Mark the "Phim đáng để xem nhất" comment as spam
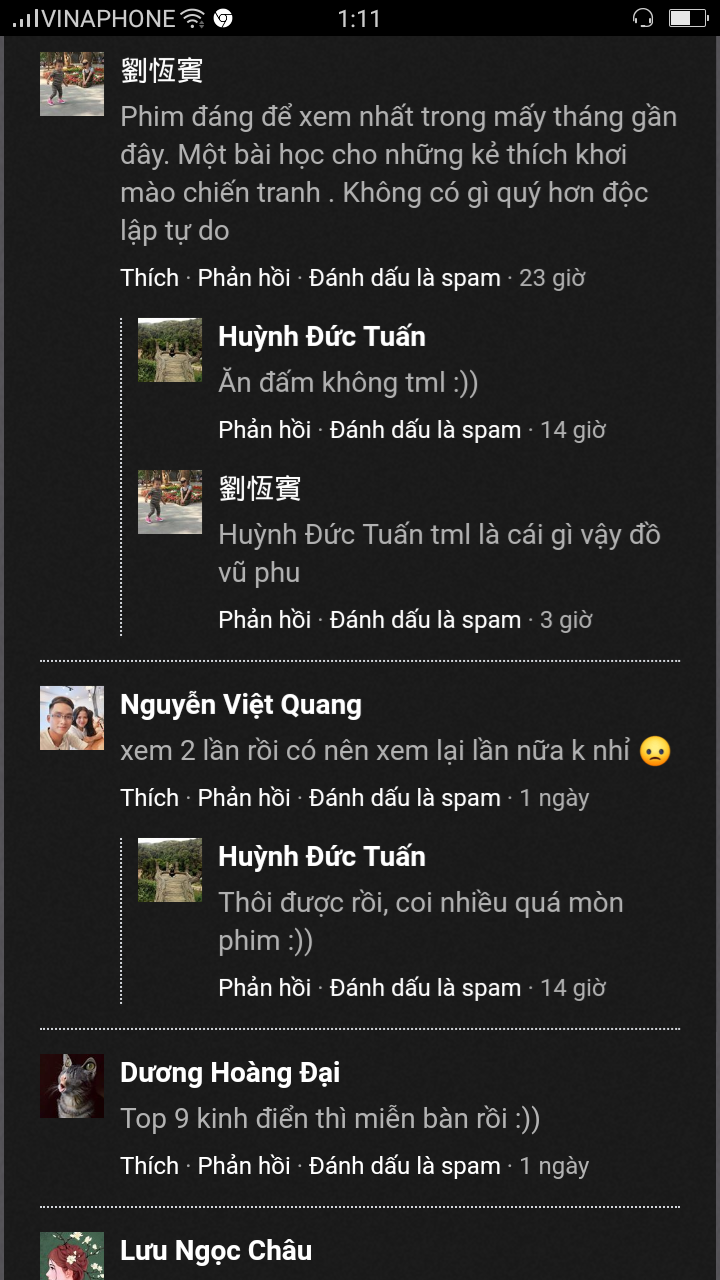The height and width of the screenshot is (1280, 720). [404, 277]
